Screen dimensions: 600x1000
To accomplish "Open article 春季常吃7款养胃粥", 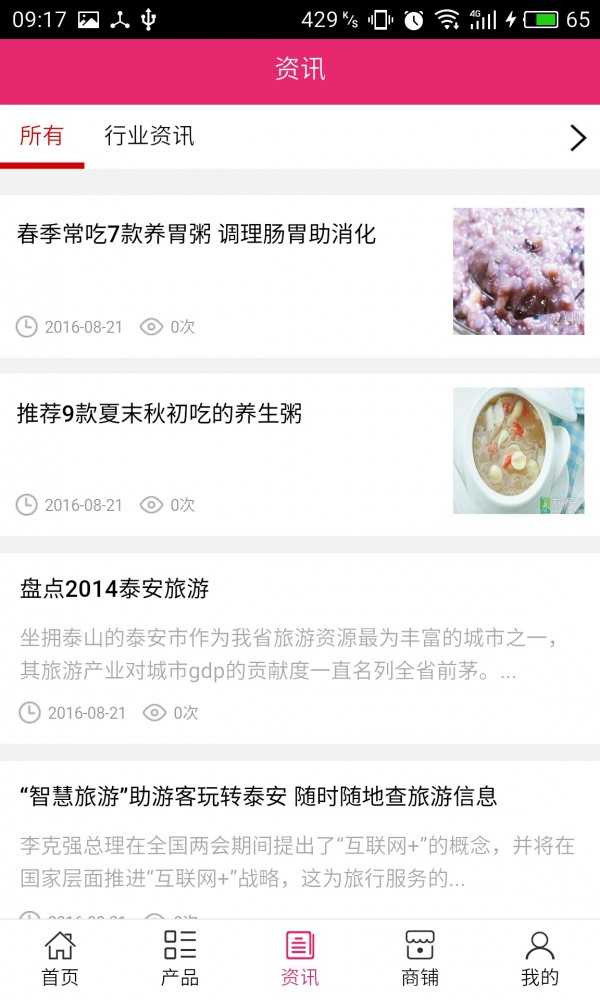I will [x=300, y=276].
